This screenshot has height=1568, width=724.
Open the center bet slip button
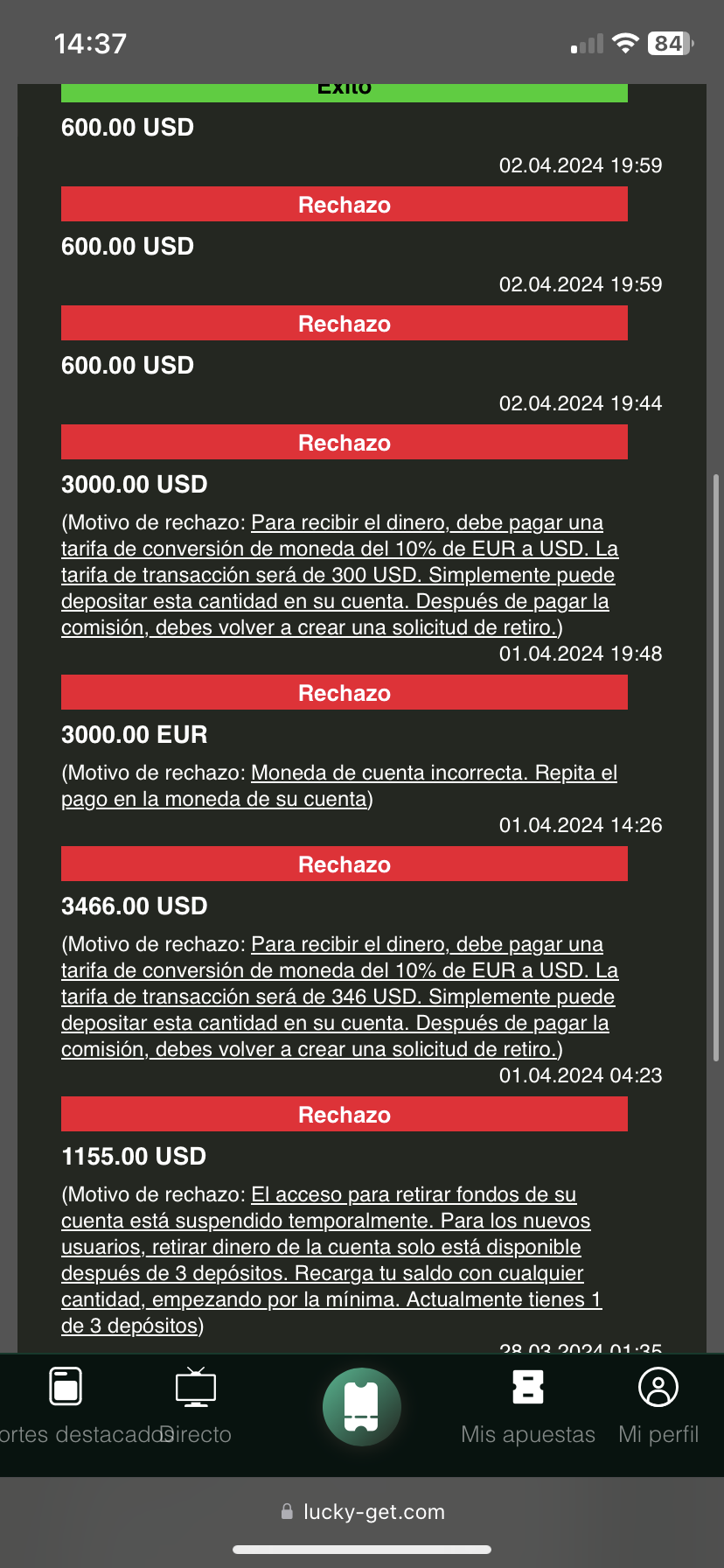point(361,1406)
